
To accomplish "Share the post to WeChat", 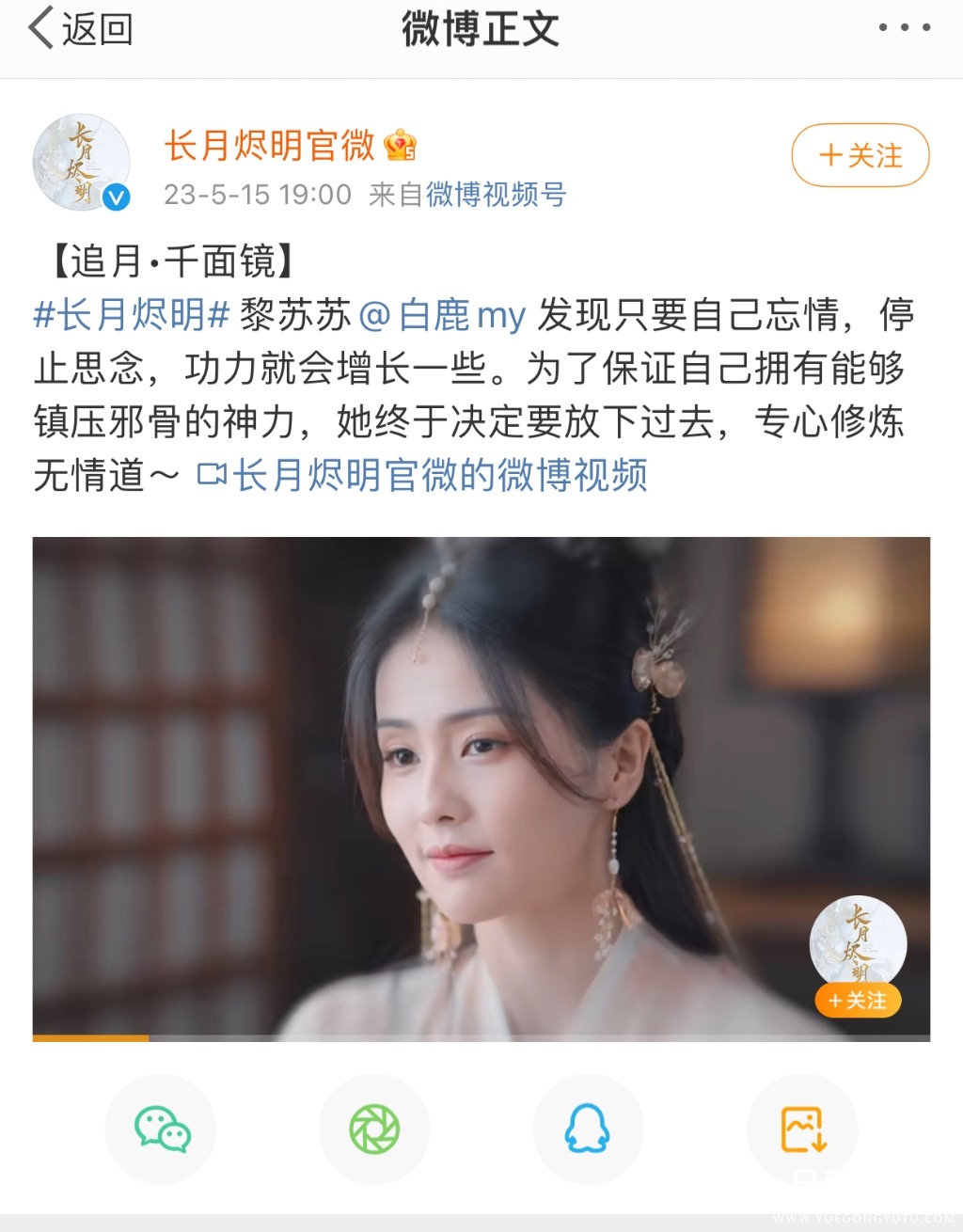I will [161, 1129].
